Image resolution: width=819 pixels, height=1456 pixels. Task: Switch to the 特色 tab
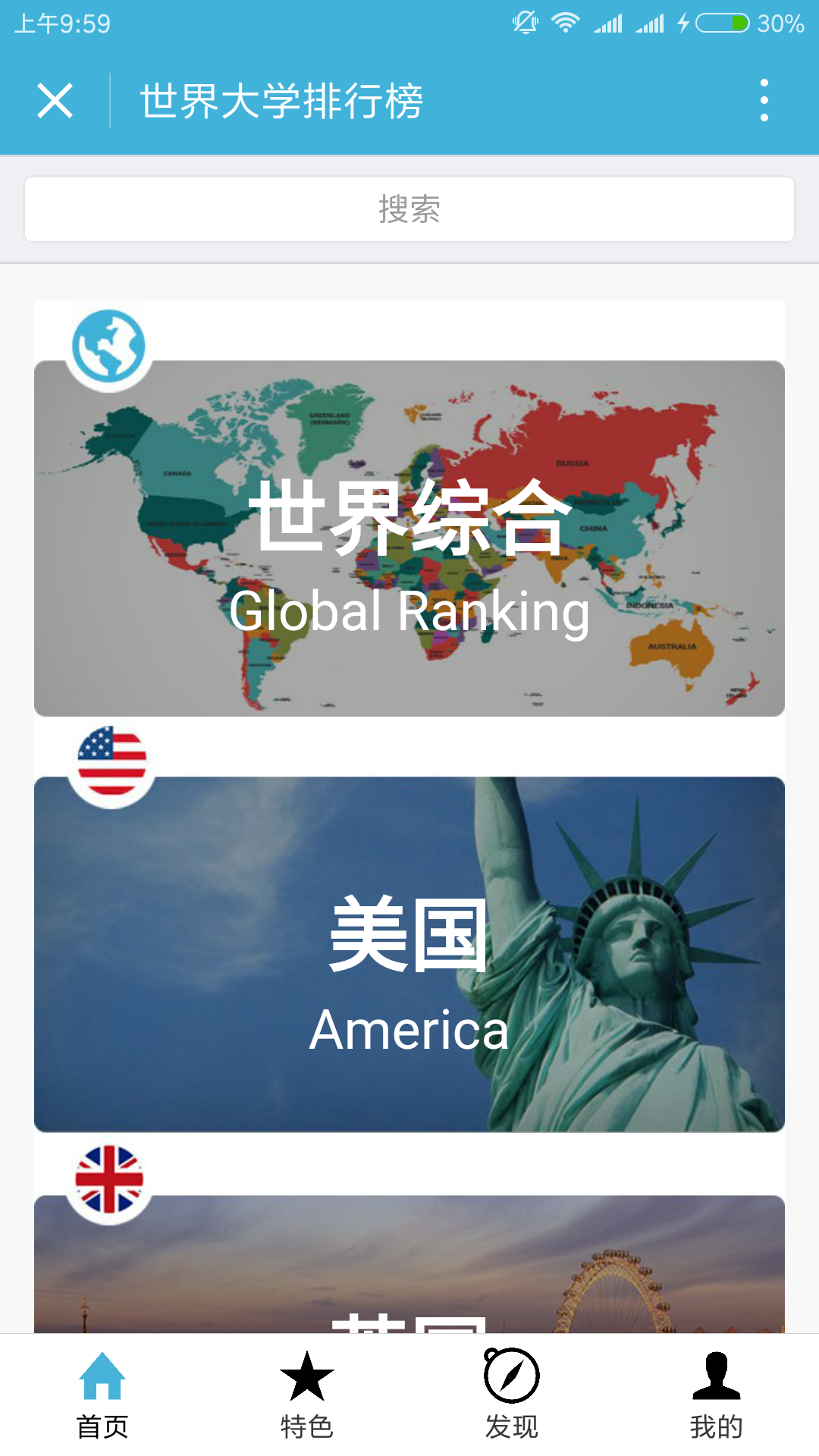click(307, 1395)
